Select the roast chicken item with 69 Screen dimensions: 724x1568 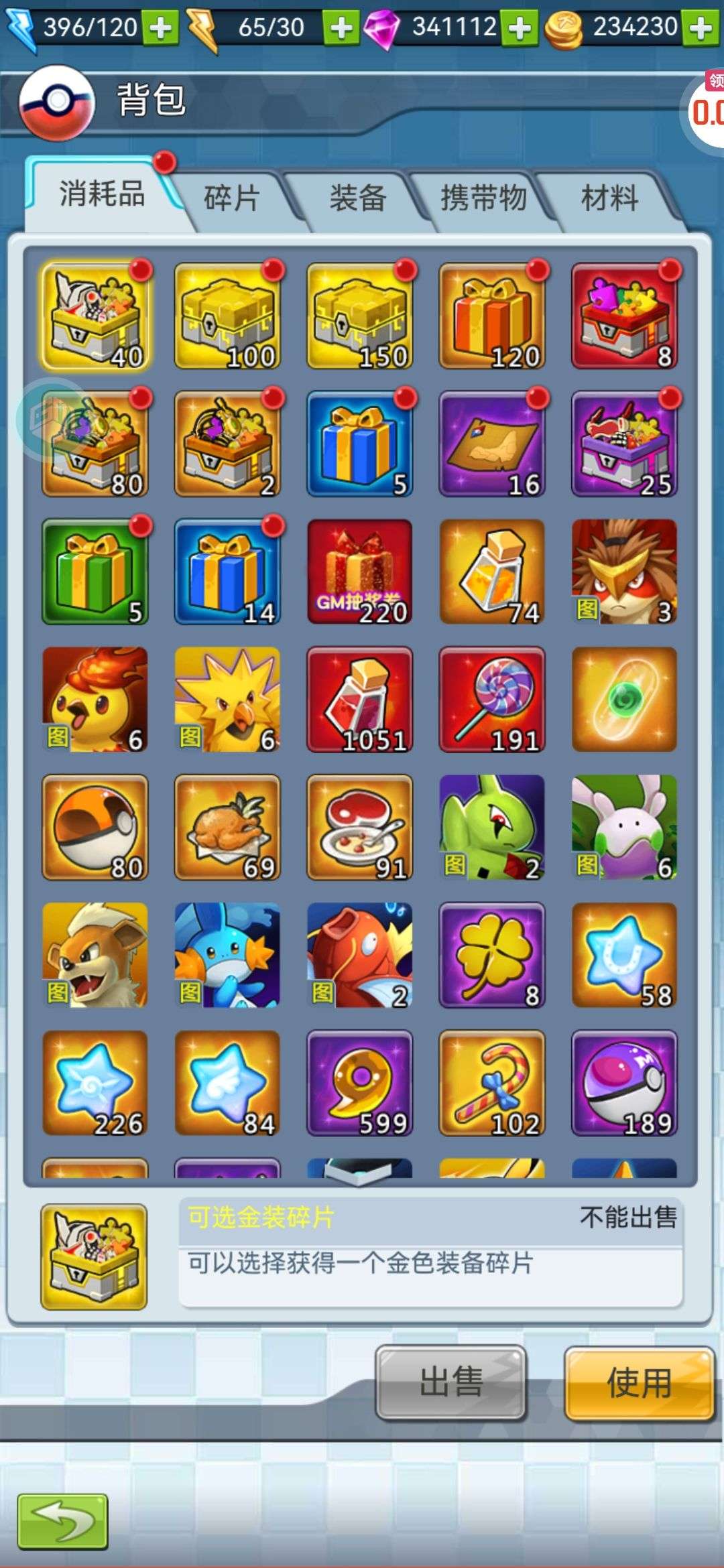click(227, 828)
